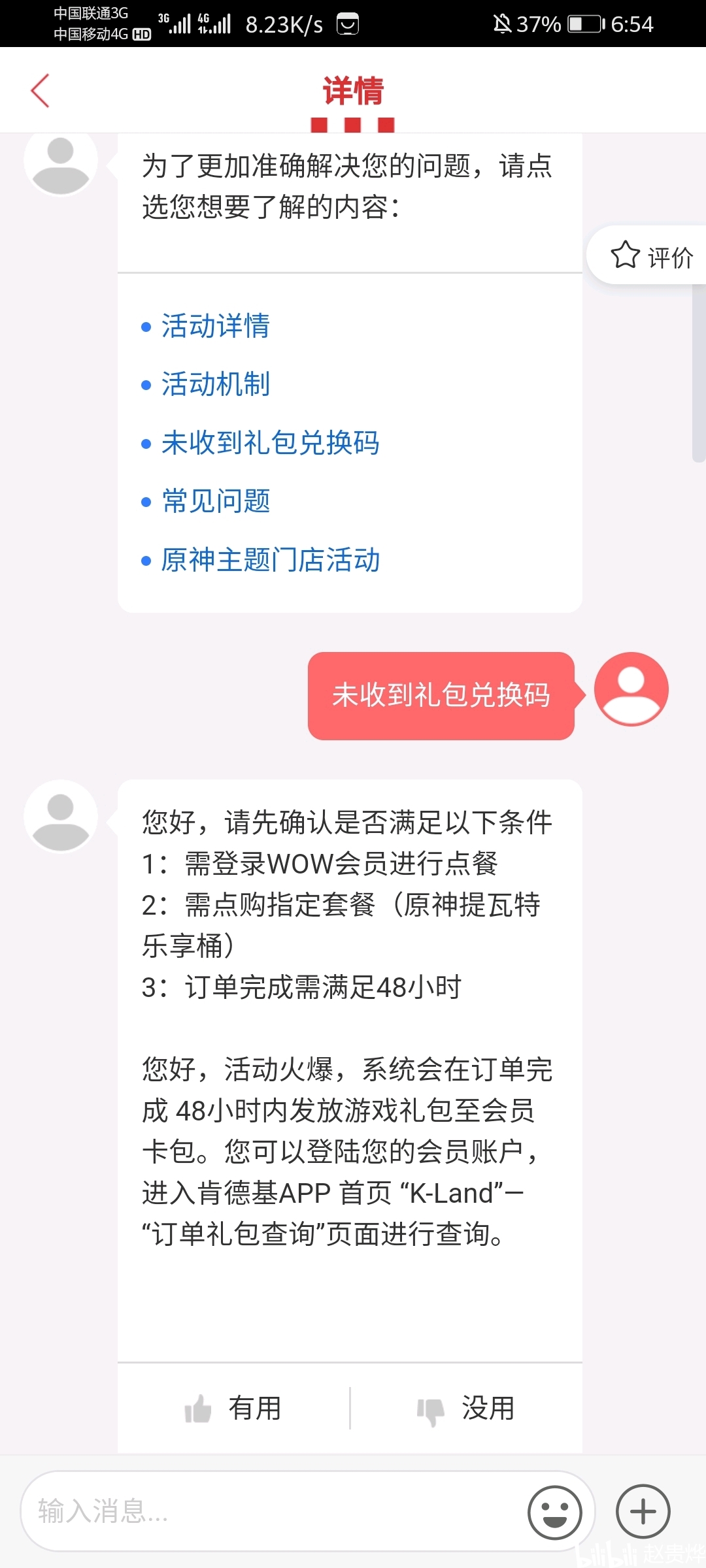Choose the blue 未收到礼包兑换码 link
The image size is (706, 1568).
(270, 443)
